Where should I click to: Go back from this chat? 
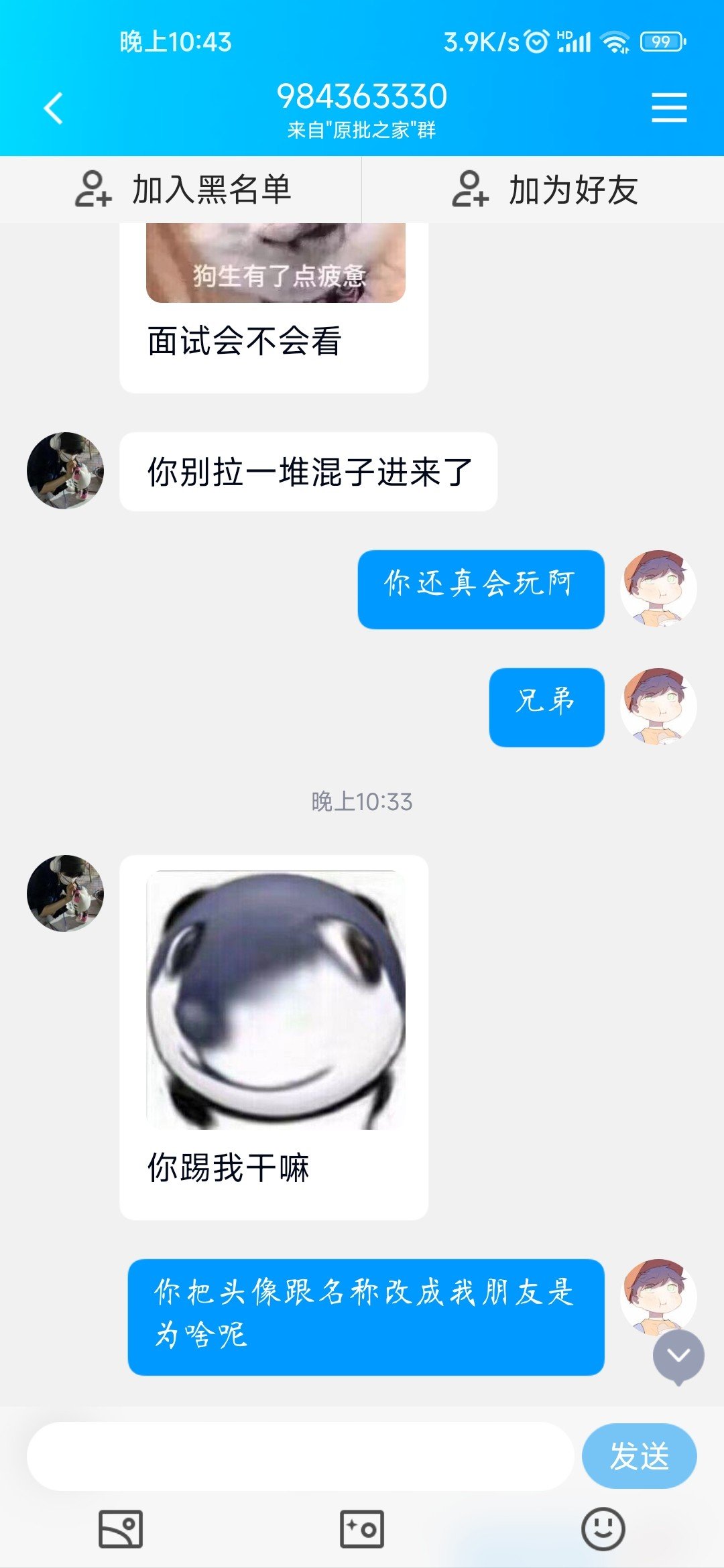click(54, 108)
